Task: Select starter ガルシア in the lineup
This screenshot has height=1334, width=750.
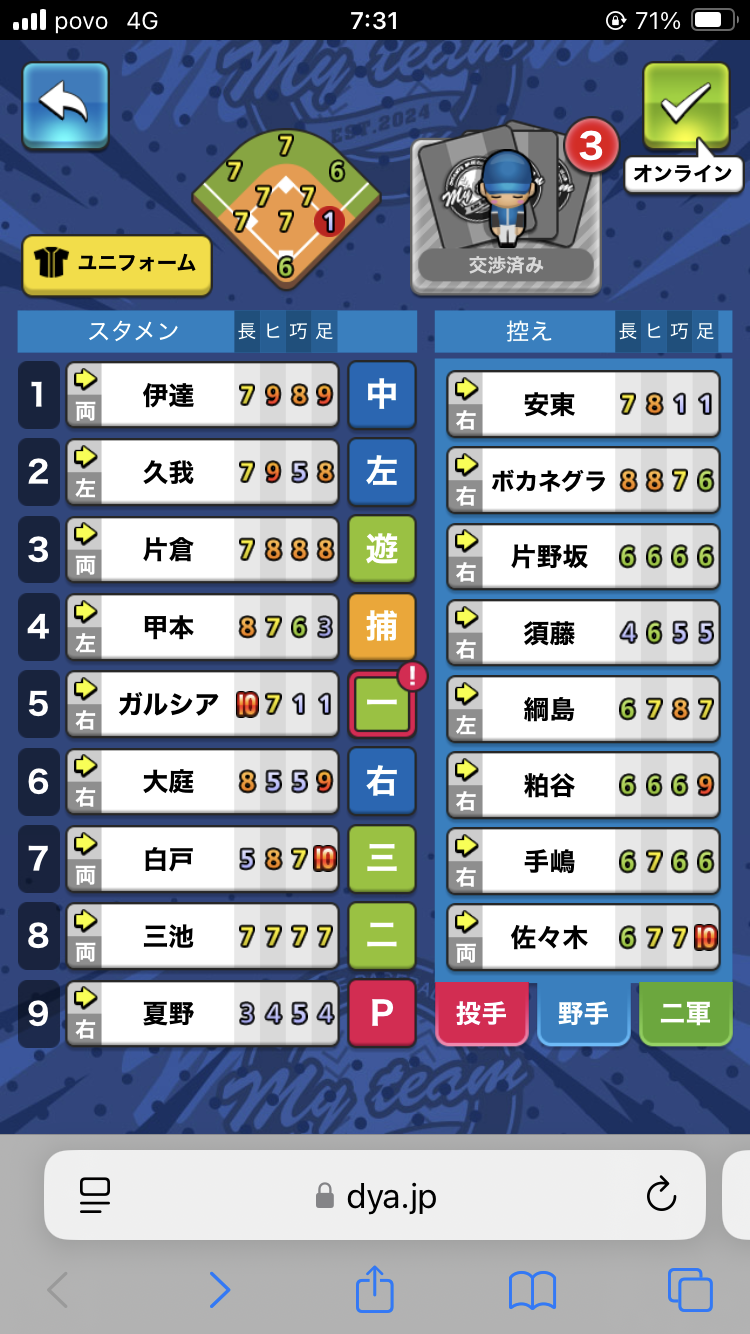Action: pos(203,704)
